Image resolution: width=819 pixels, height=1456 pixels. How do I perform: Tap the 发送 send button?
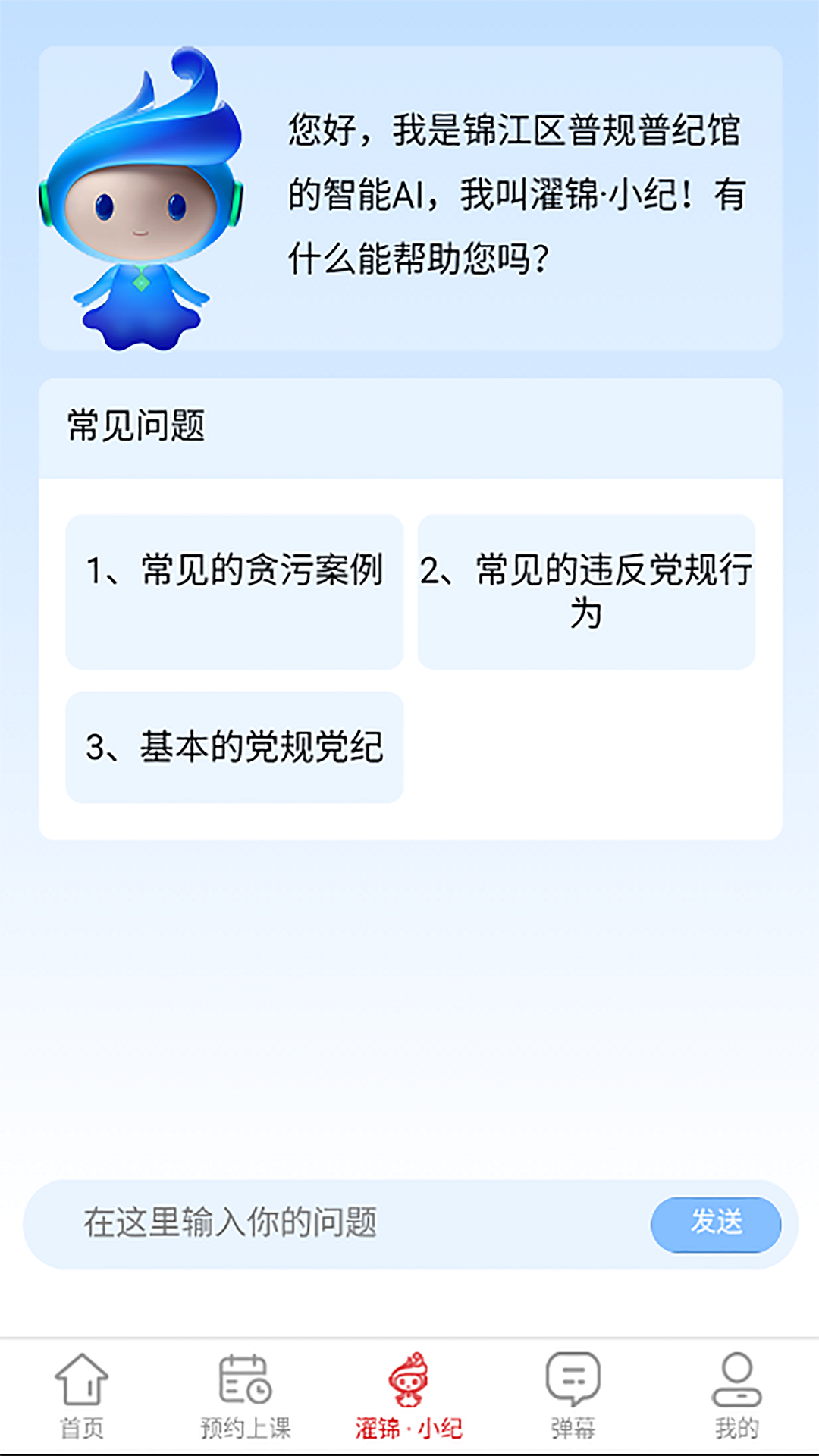(x=715, y=1223)
